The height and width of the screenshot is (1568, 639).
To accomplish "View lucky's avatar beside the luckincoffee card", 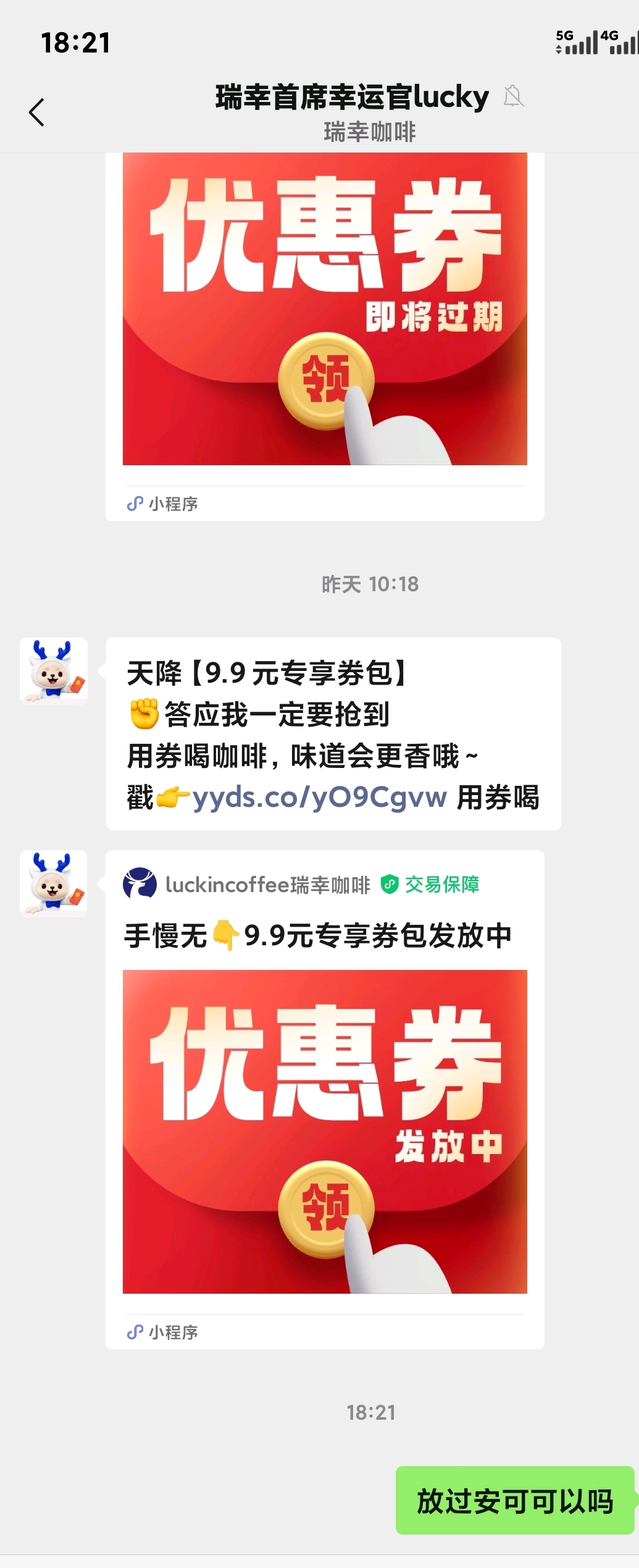I will (x=54, y=883).
